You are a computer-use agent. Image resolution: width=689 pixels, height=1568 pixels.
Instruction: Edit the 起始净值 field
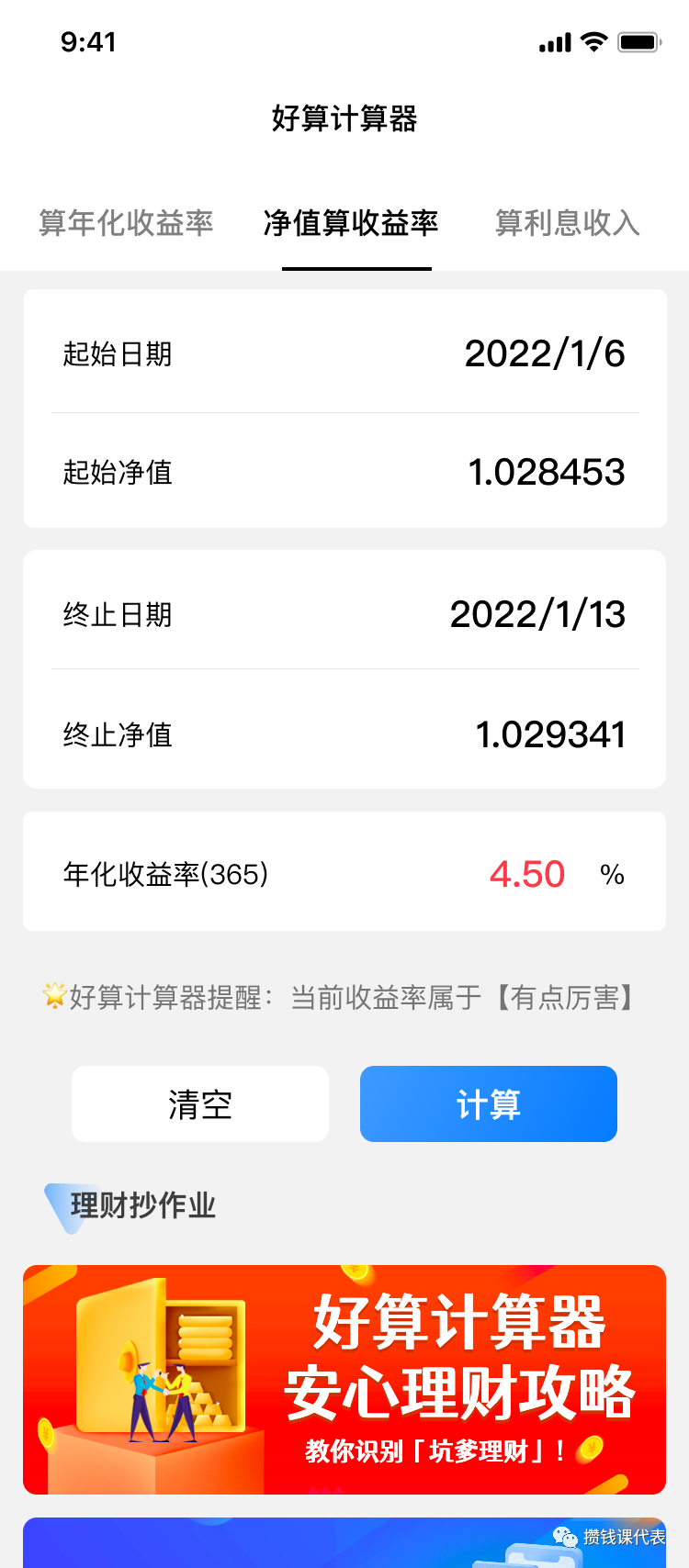[546, 473]
